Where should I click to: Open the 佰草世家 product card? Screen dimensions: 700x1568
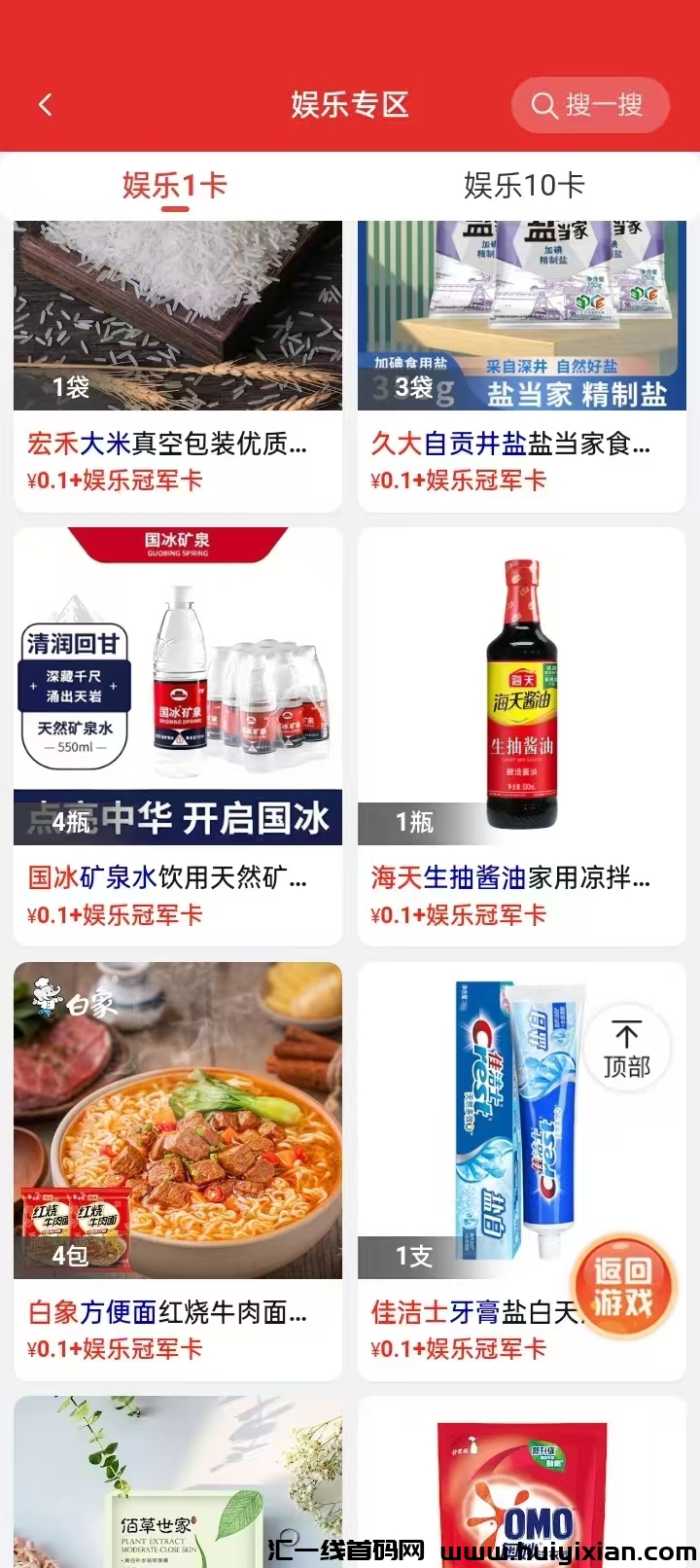coord(178,1483)
